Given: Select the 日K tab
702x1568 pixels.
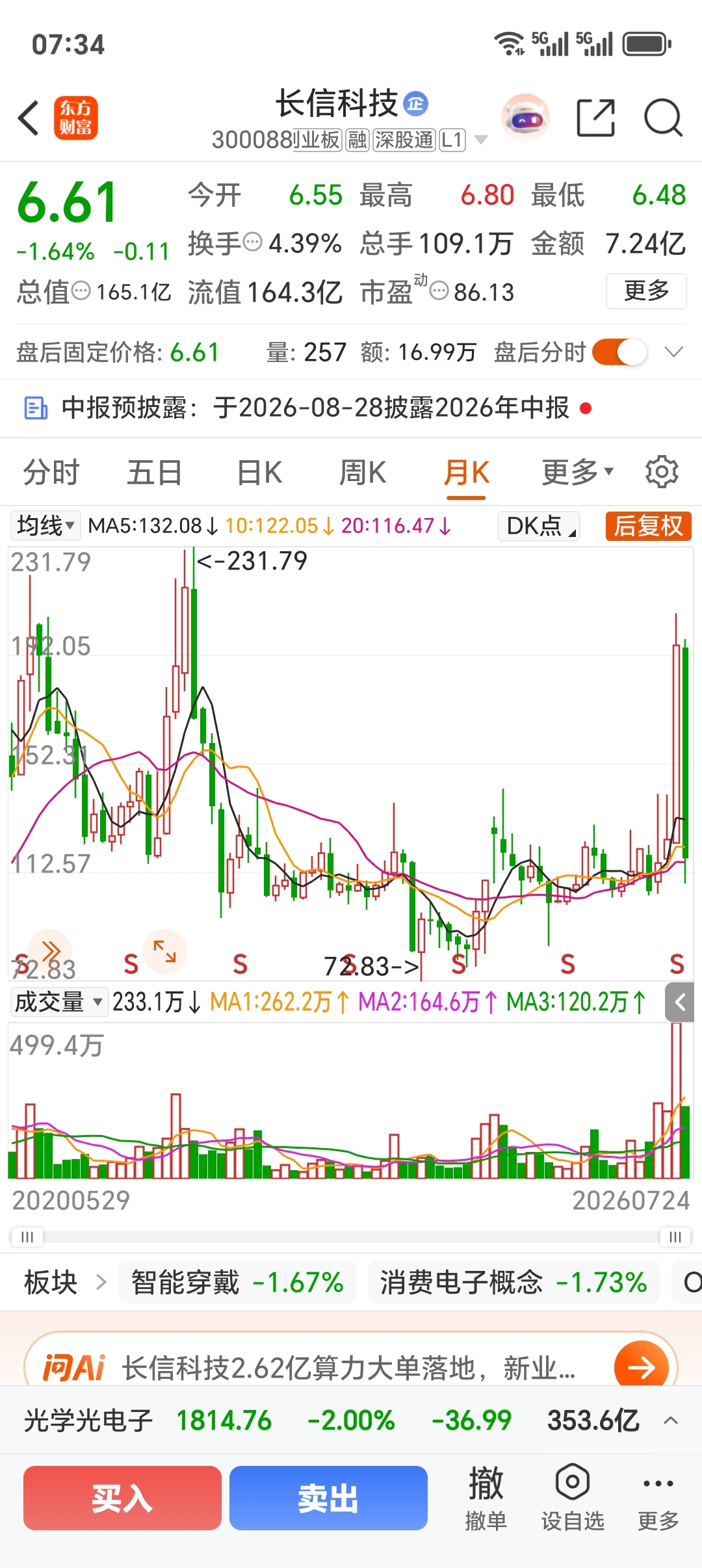Looking at the screenshot, I should 259,473.
